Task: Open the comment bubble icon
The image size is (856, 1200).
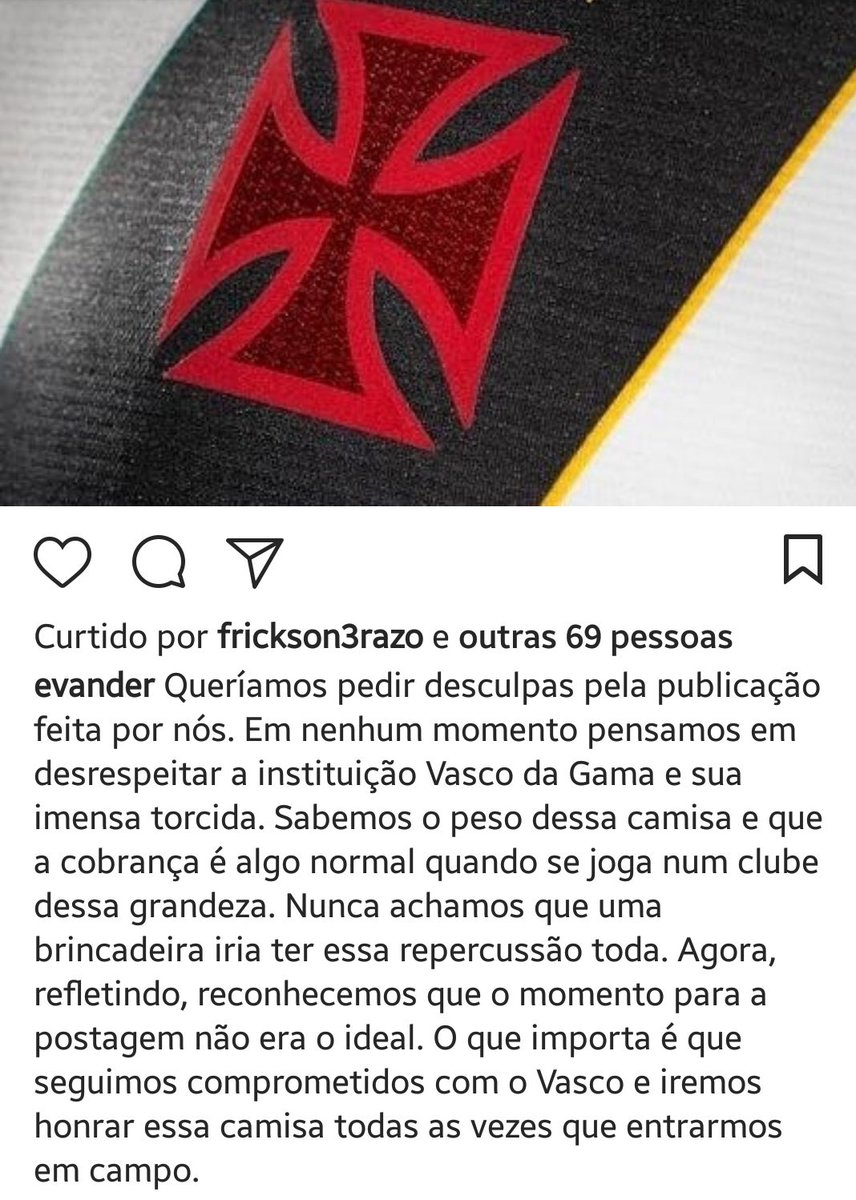Action: click(159, 561)
